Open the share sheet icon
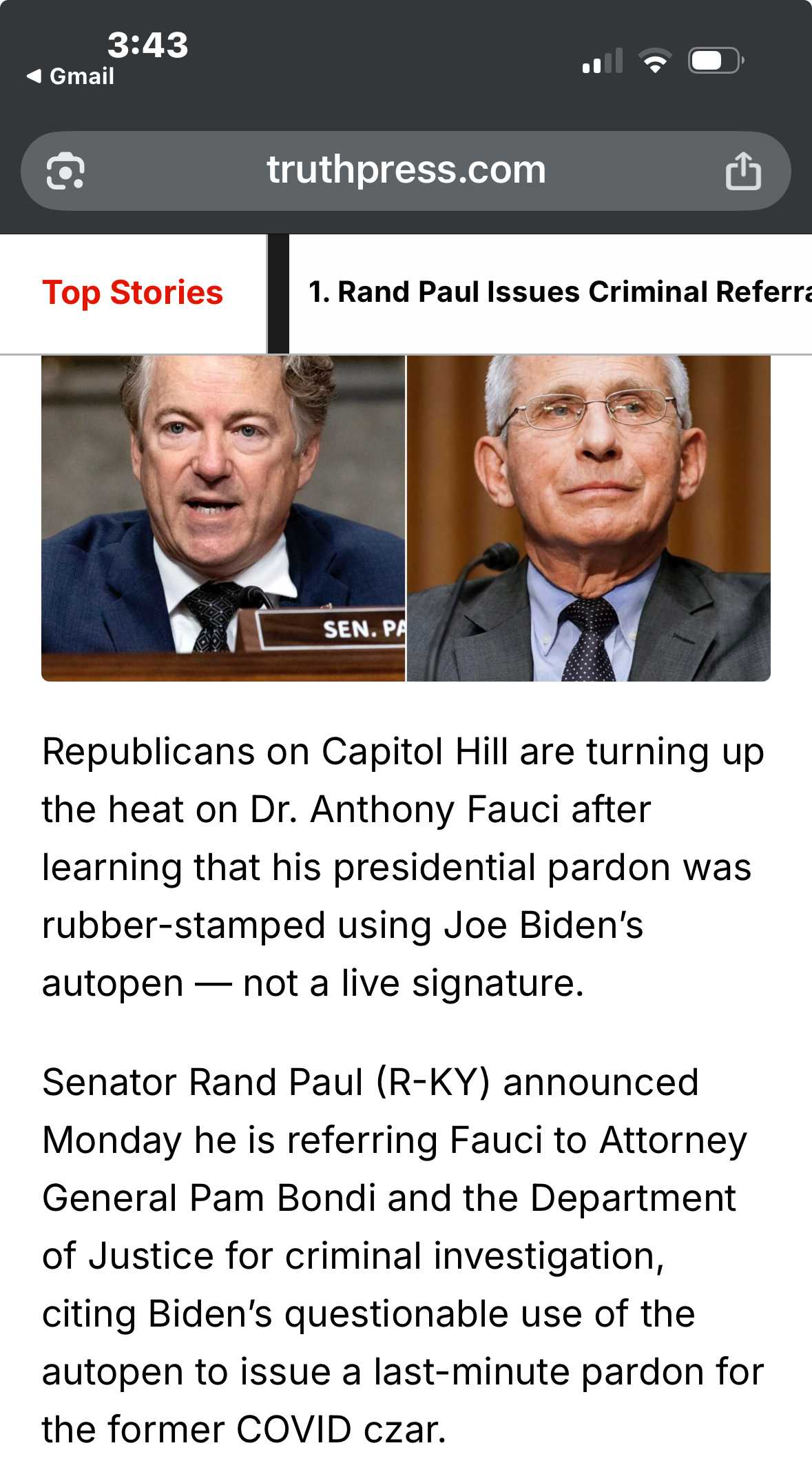Viewport: 812px width, 1472px height. 743,170
